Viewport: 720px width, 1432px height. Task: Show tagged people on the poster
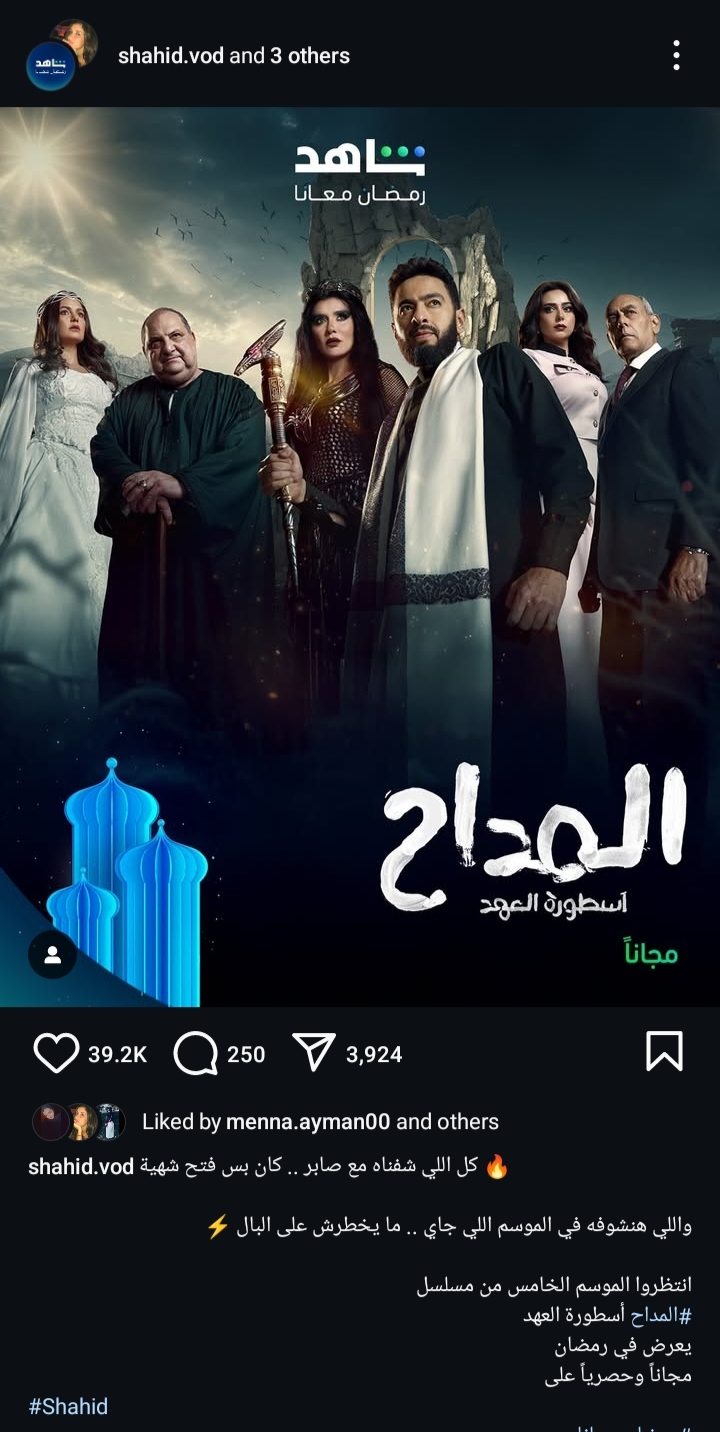point(53,955)
